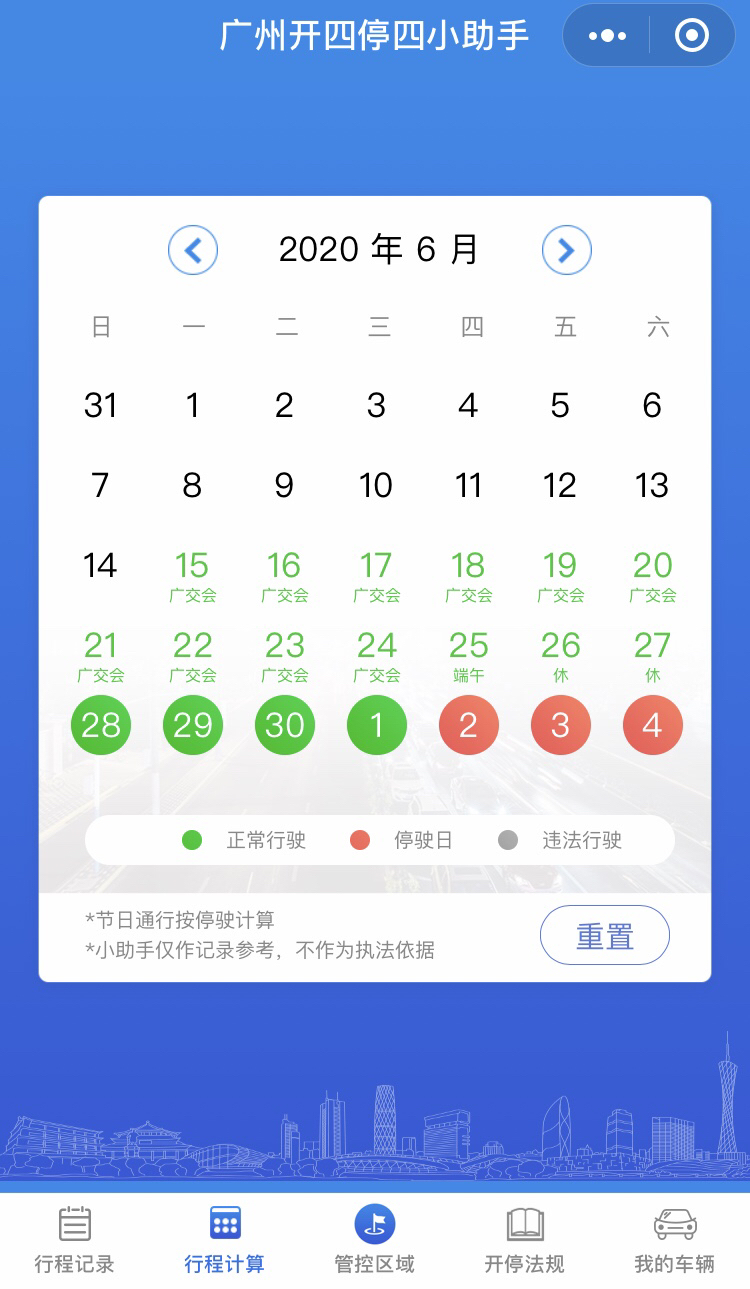Select the green circled date 29
The width and height of the screenshot is (750, 1289).
pos(193,725)
